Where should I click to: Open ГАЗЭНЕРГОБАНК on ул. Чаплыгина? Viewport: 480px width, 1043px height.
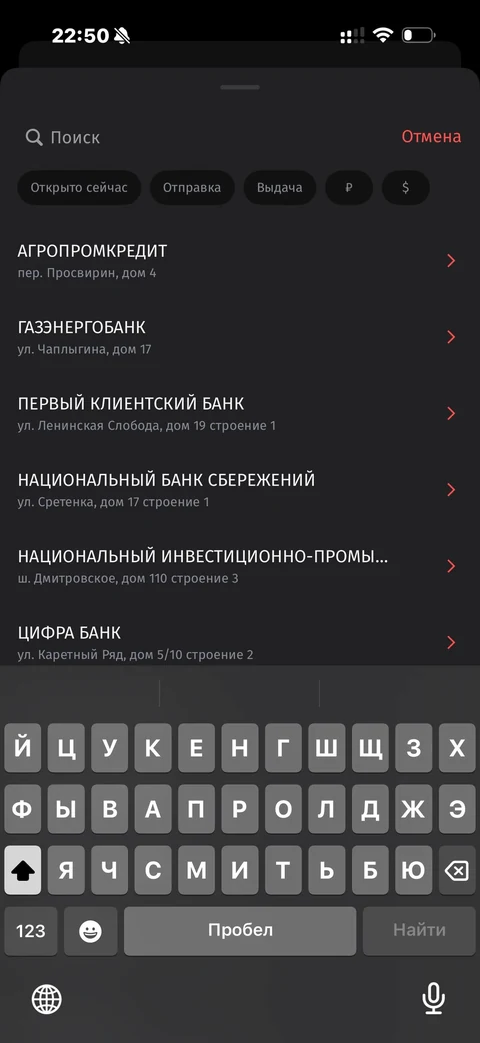click(240, 337)
